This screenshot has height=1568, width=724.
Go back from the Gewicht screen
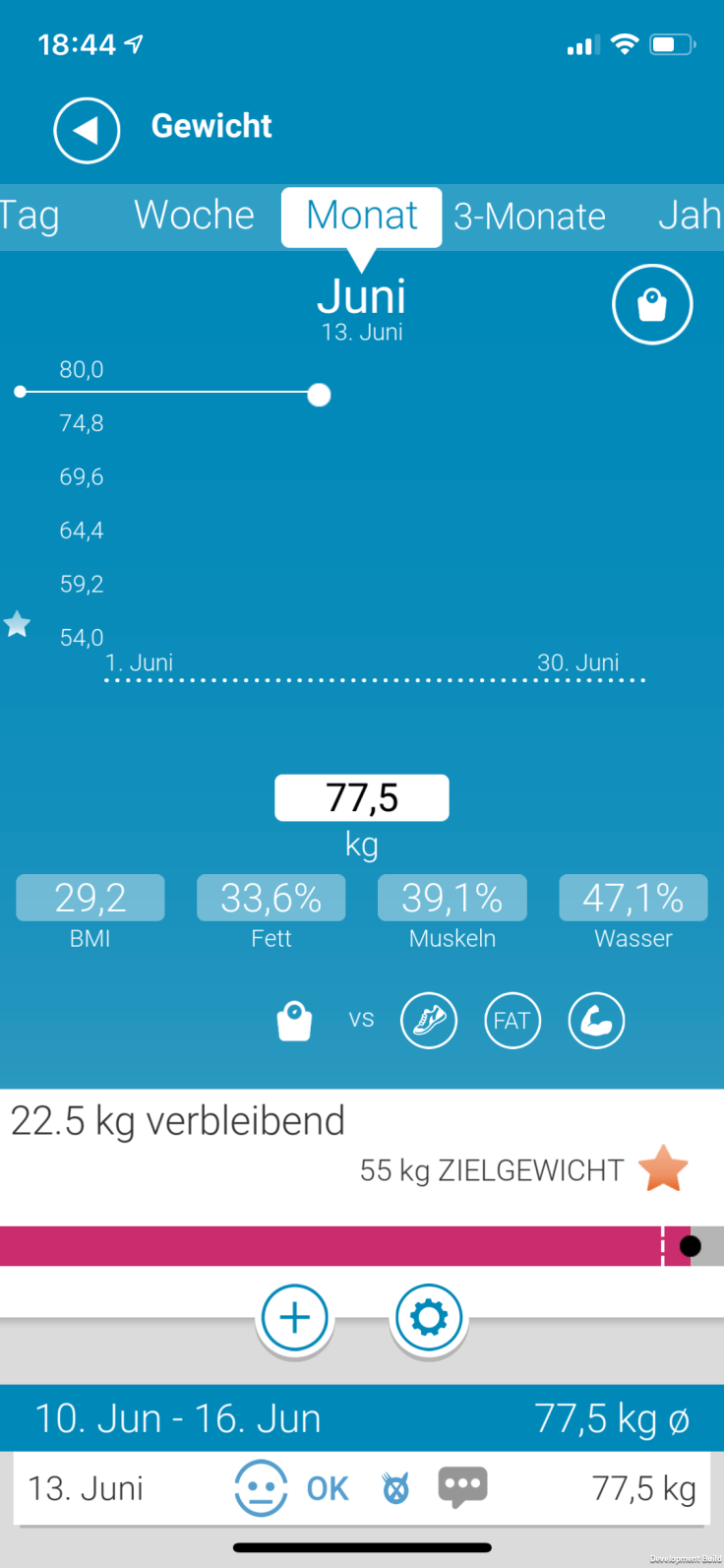coord(87,130)
